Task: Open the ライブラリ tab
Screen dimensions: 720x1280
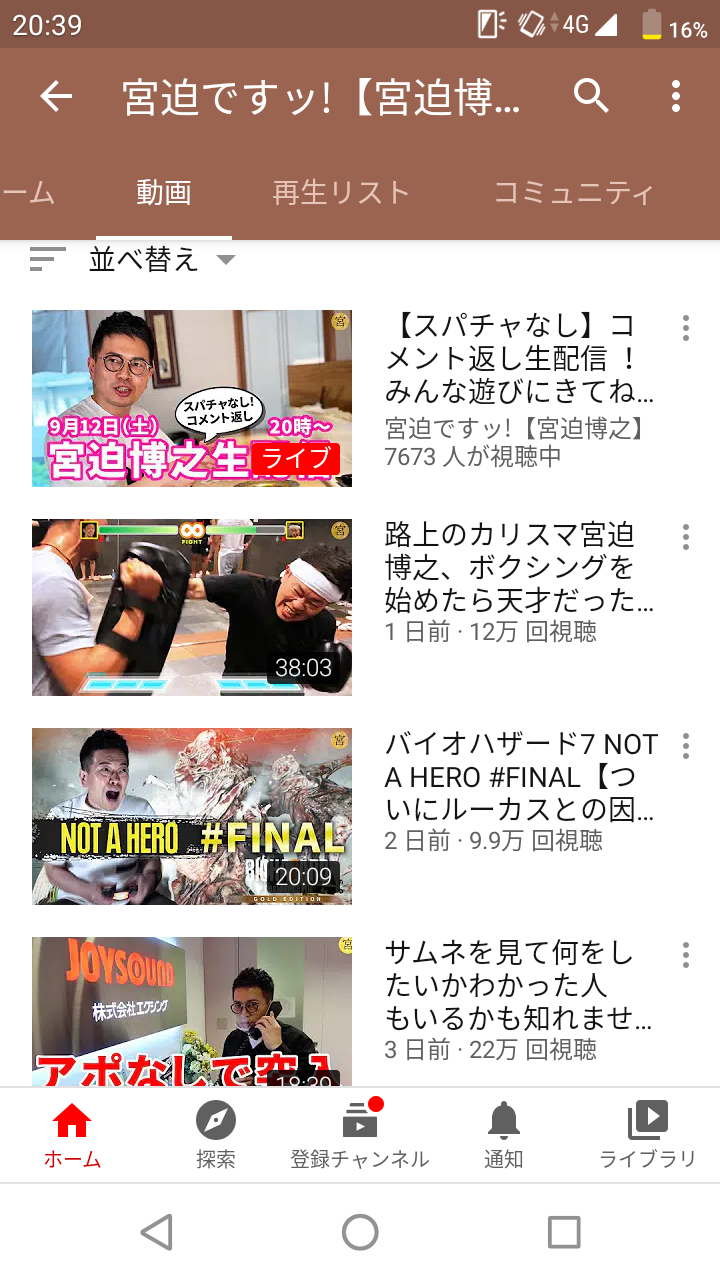Action: [648, 1135]
